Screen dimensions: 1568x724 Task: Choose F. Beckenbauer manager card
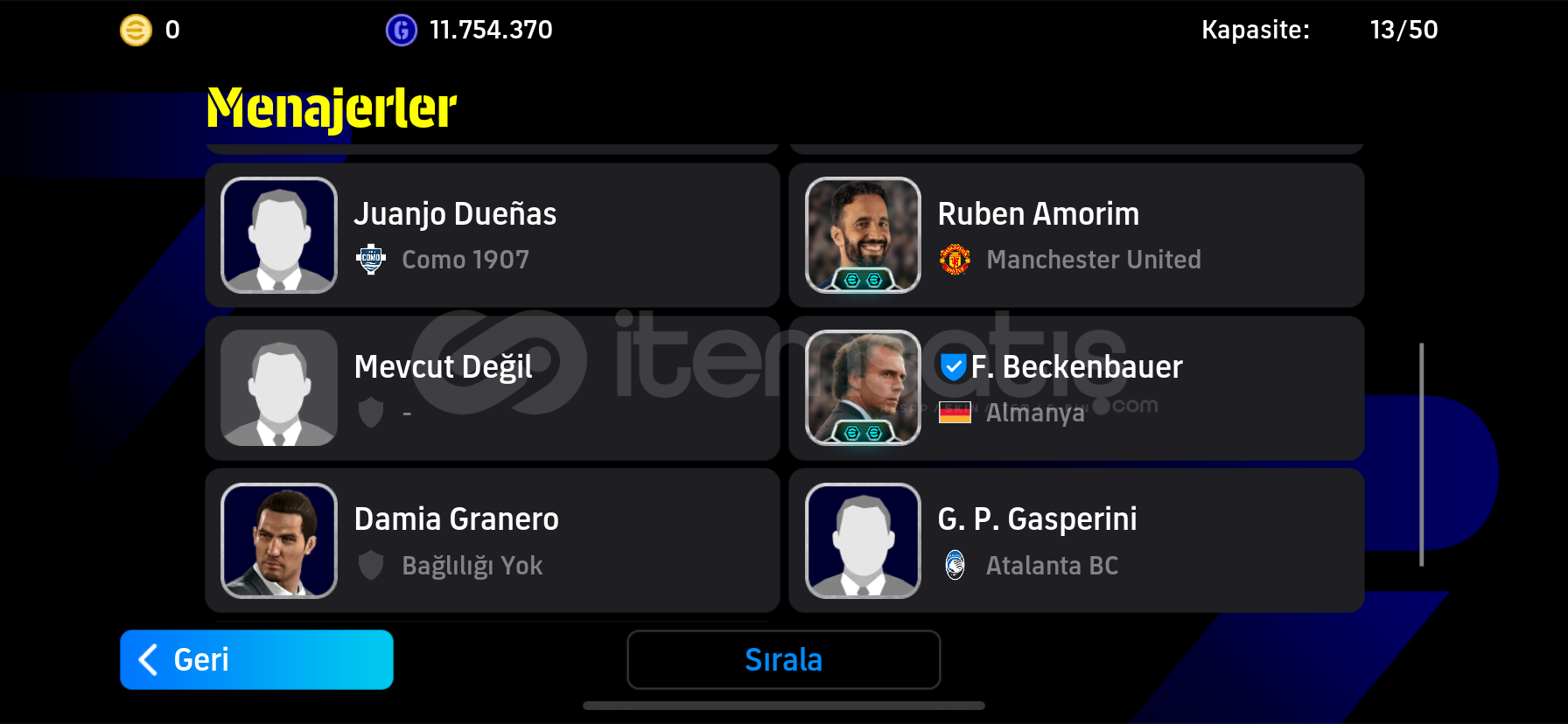1075,388
